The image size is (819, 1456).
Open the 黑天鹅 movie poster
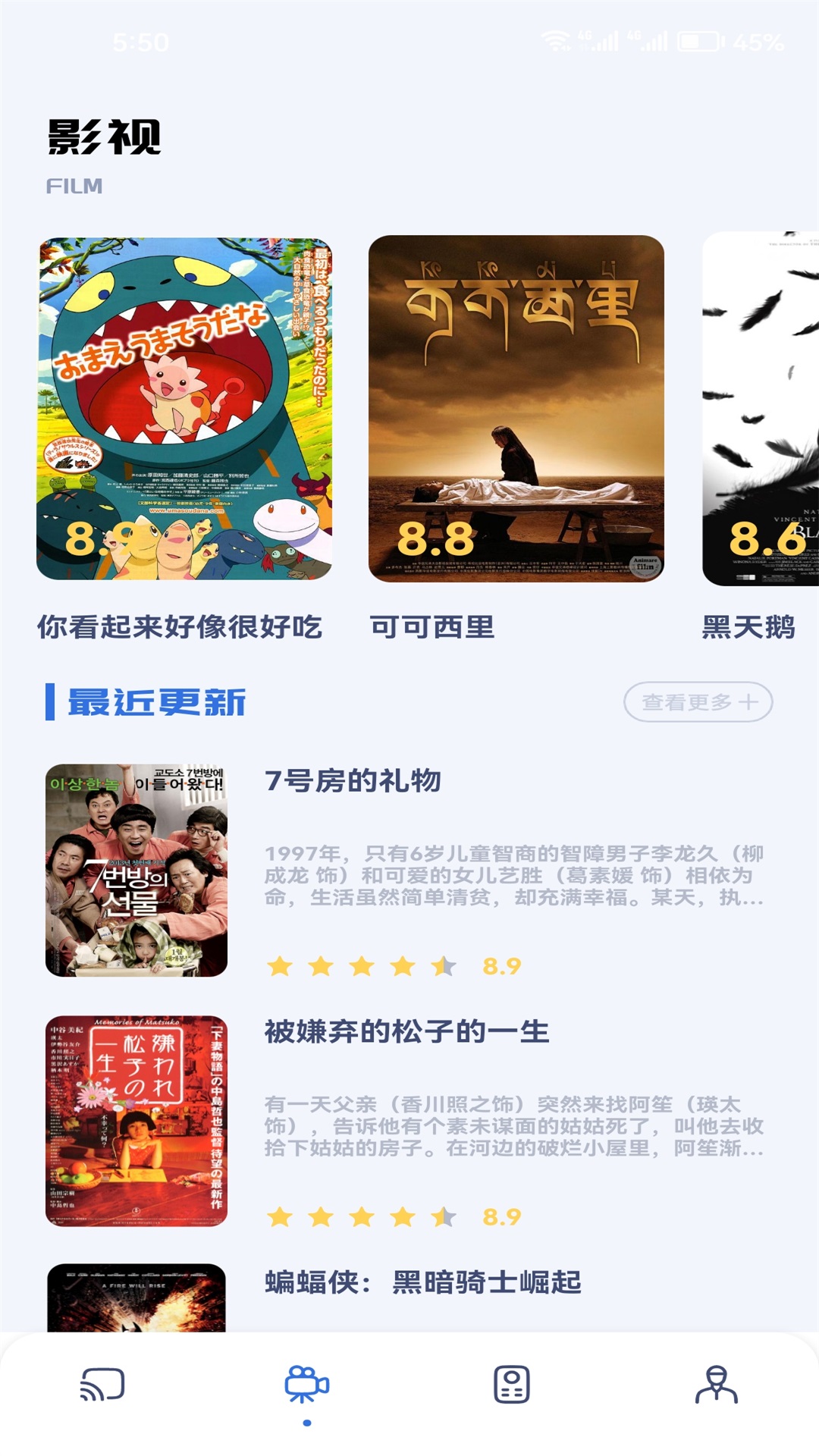click(761, 409)
